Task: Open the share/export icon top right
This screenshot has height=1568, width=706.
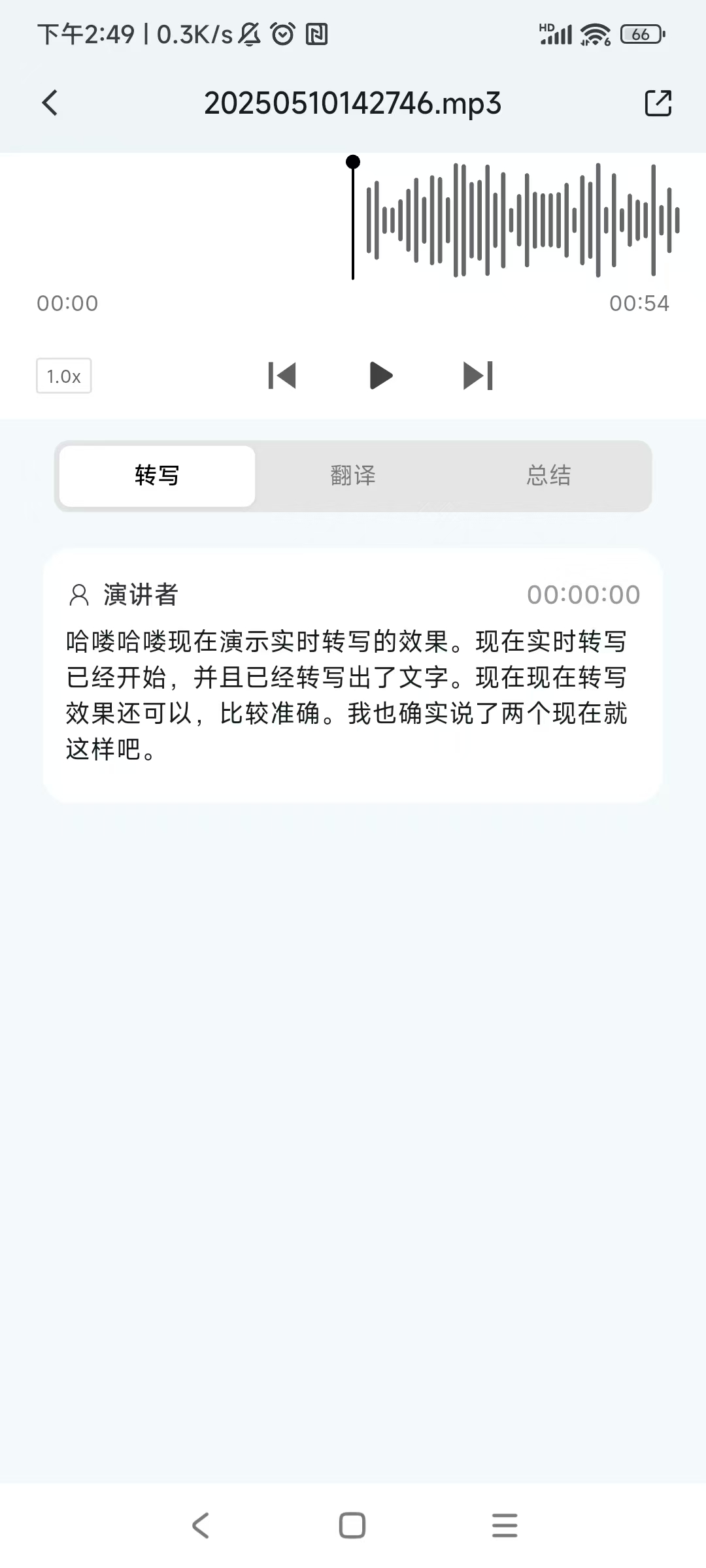Action: 657,103
